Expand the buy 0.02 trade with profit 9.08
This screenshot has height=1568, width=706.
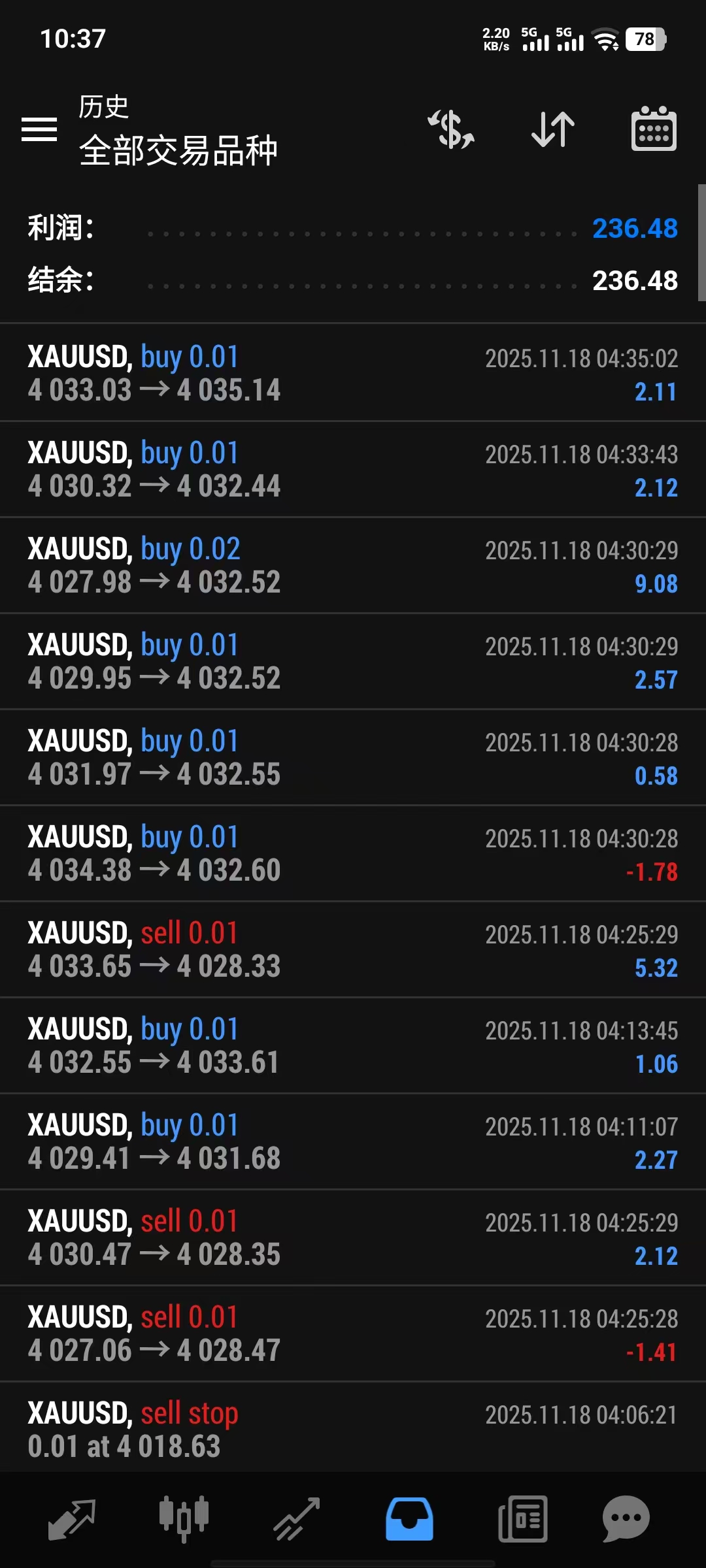click(353, 566)
